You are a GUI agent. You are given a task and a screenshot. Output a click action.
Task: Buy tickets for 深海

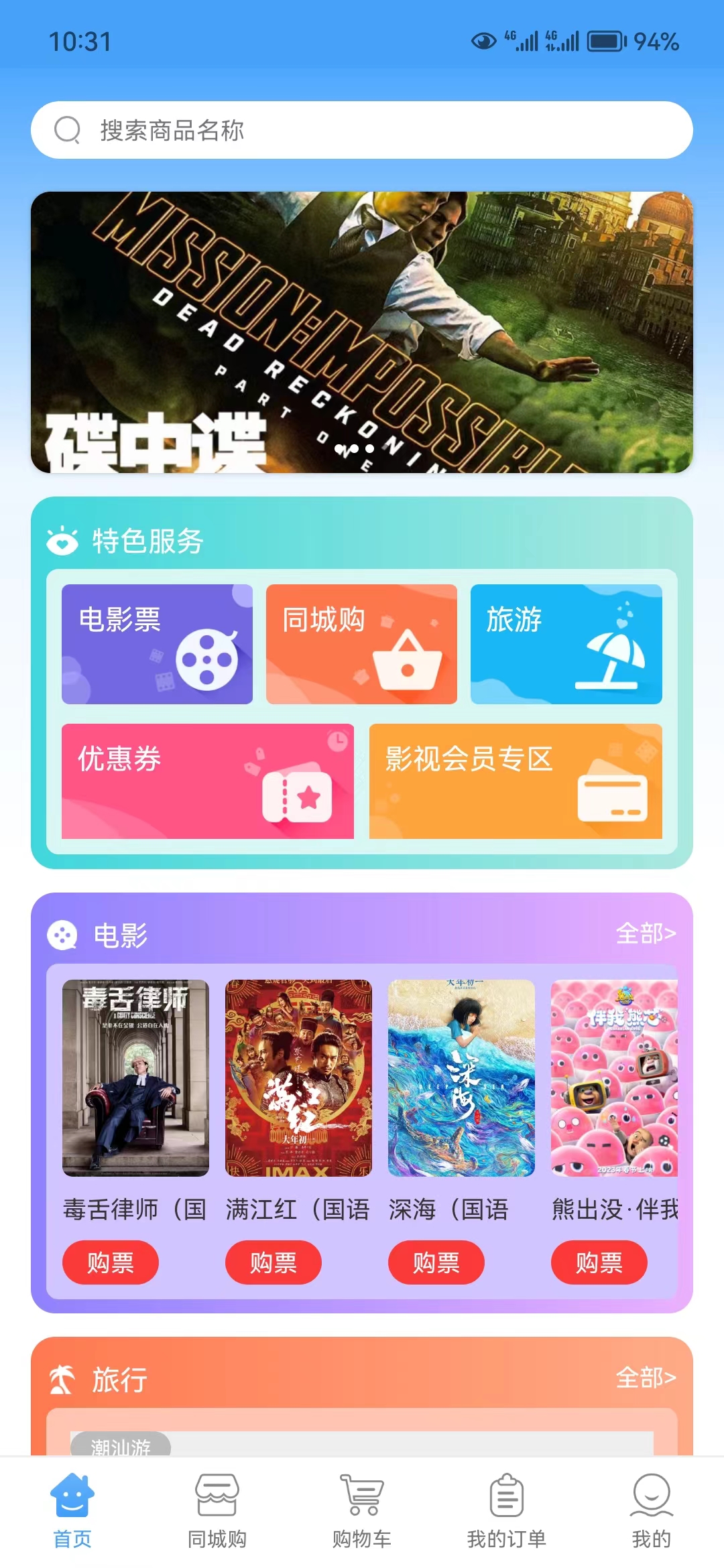[x=436, y=1262]
